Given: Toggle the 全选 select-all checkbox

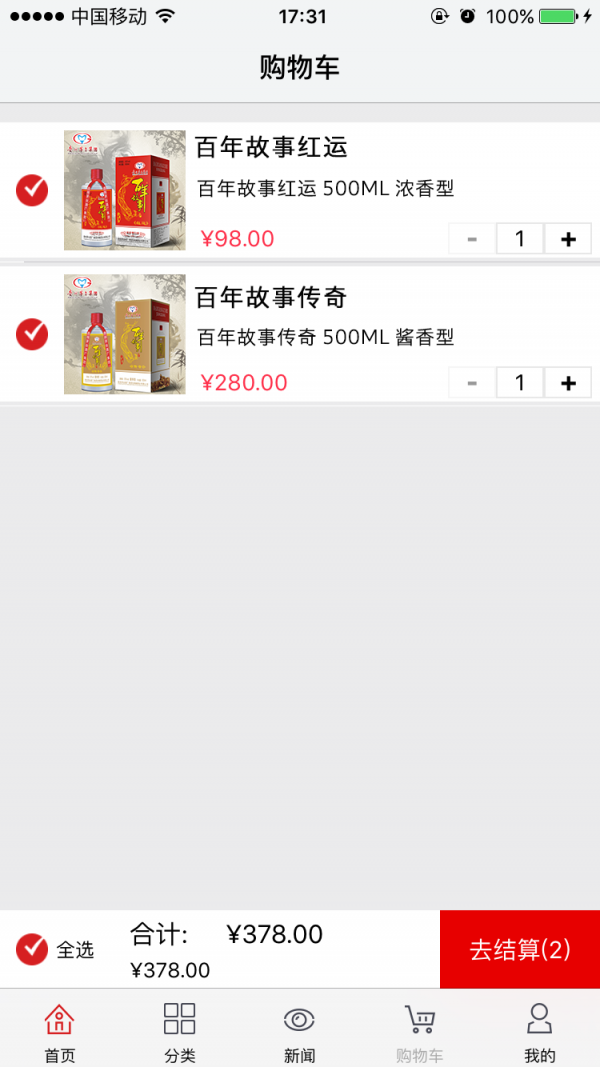Looking at the screenshot, I should click(32, 949).
